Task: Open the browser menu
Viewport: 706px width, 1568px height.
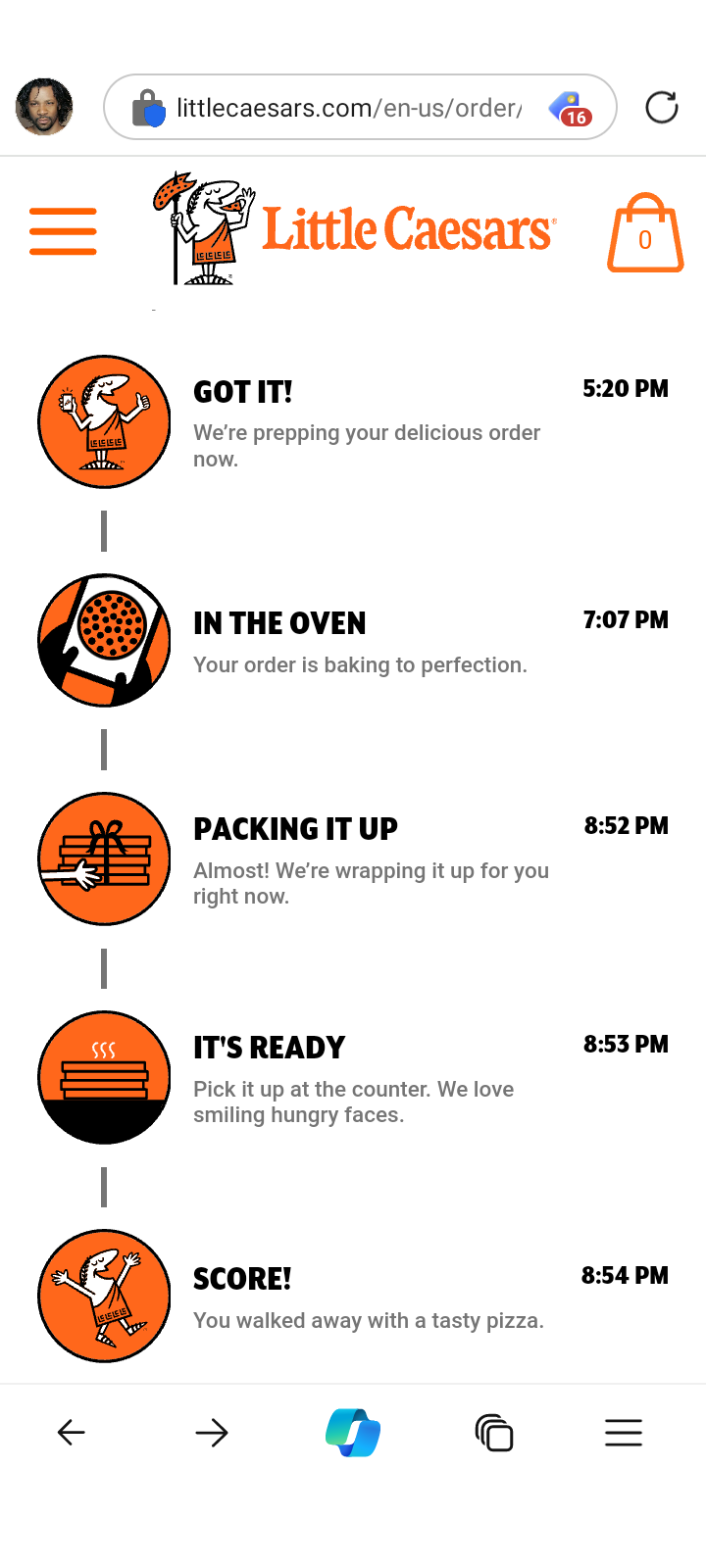Action: pos(624,1433)
